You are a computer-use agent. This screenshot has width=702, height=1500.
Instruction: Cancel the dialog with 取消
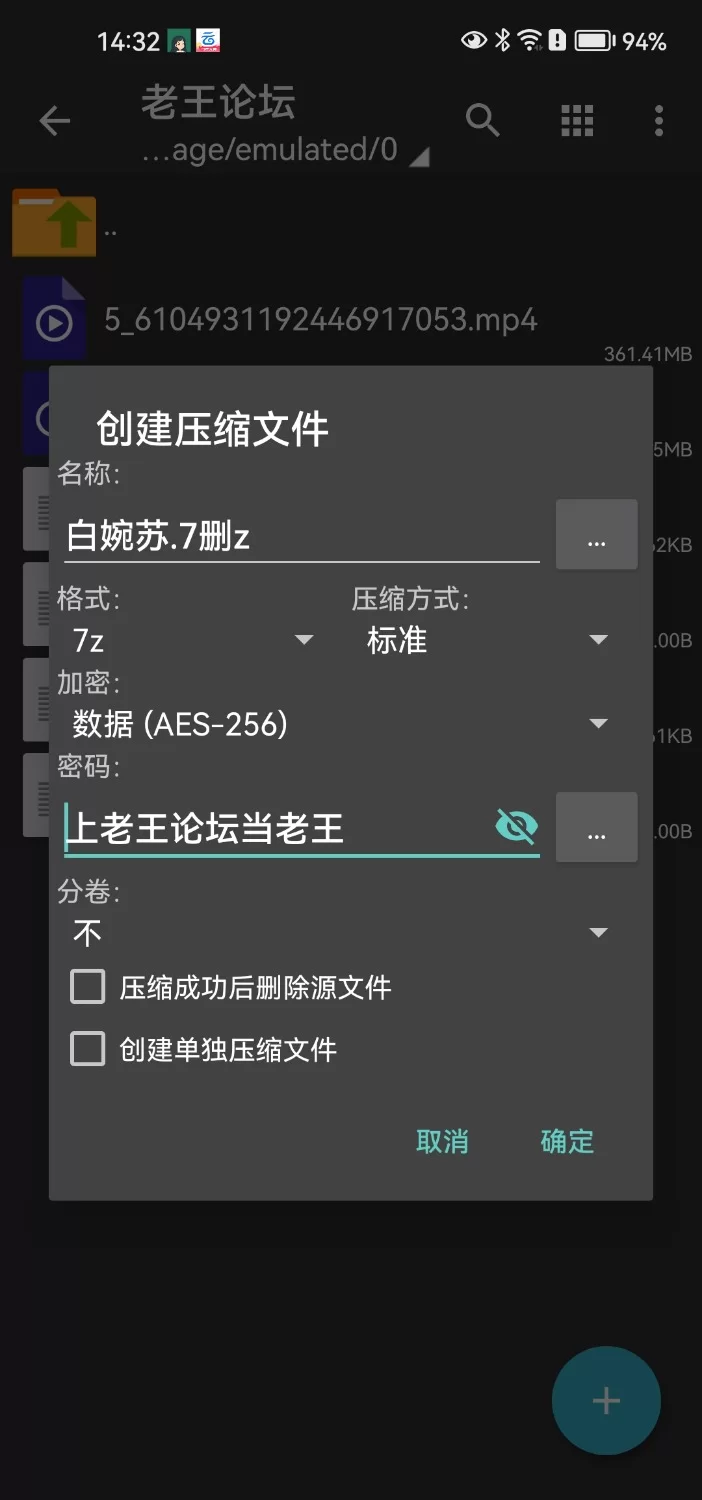(442, 1141)
